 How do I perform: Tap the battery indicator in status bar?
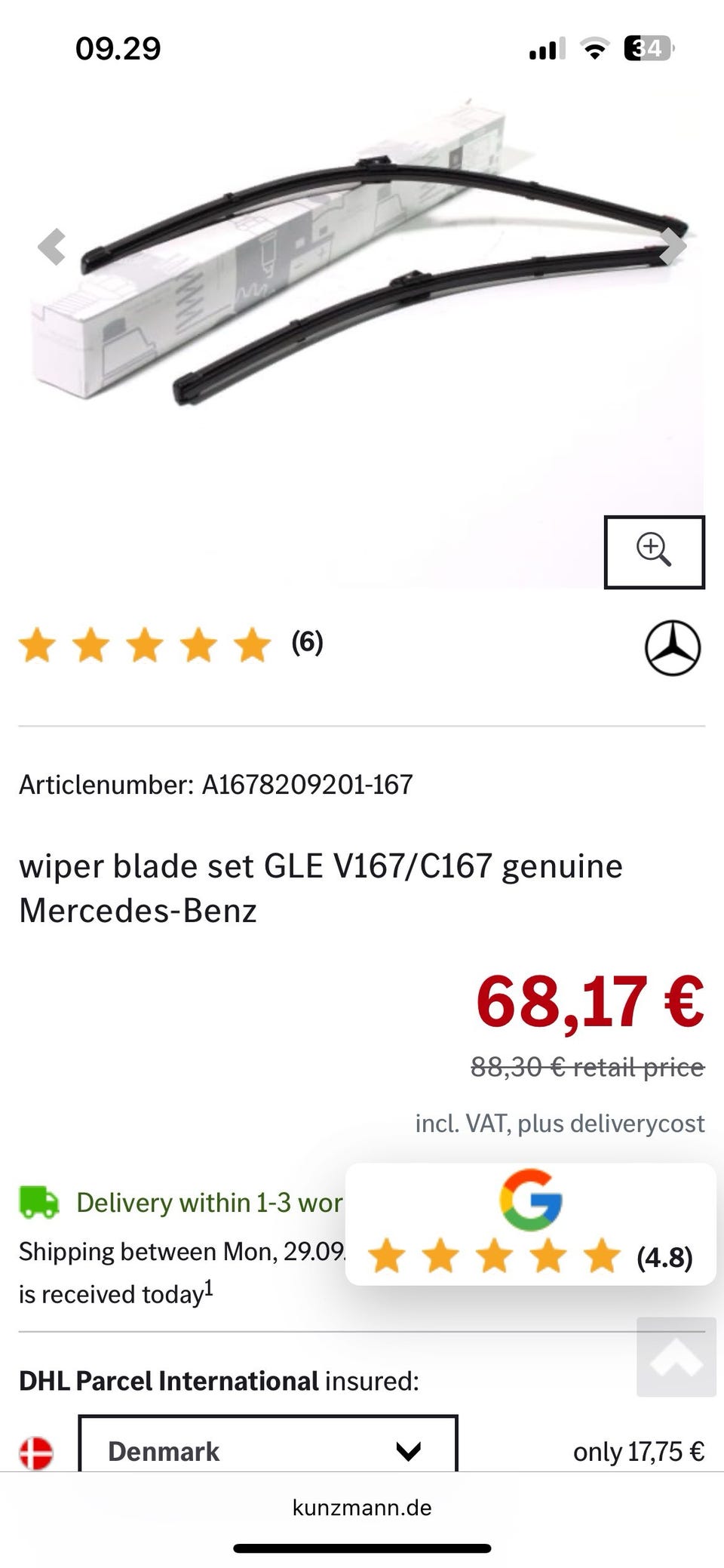click(645, 48)
